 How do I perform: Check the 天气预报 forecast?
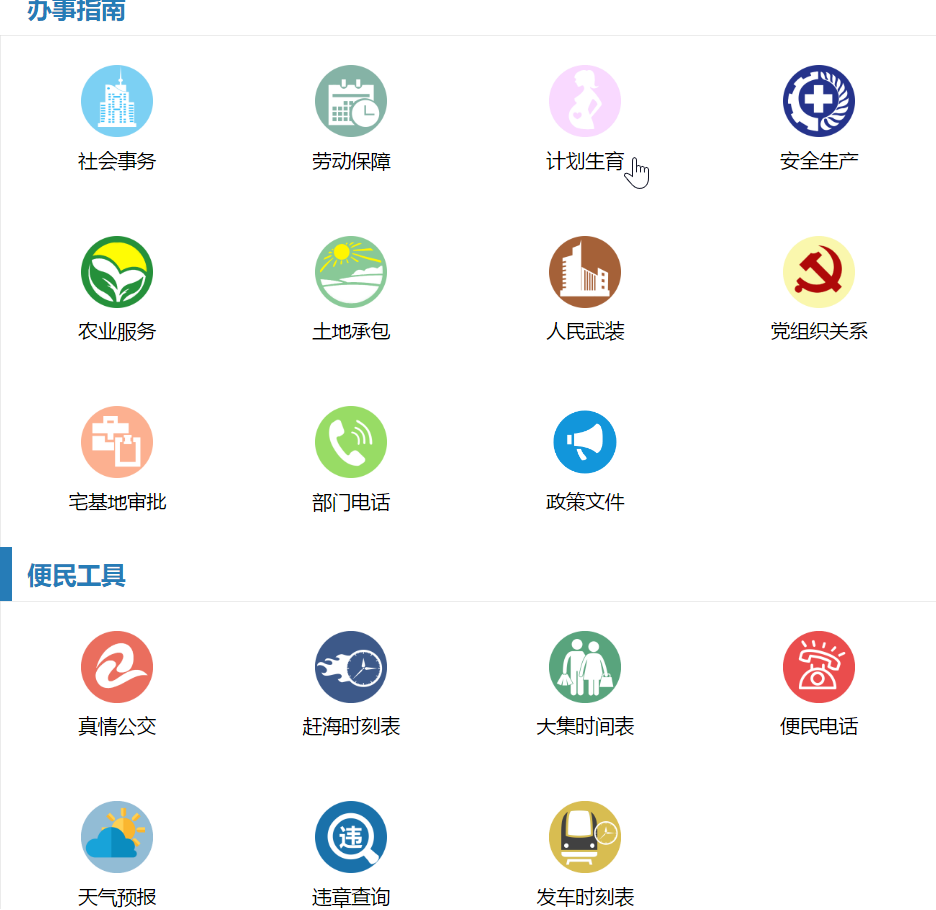pyautogui.click(x=117, y=837)
